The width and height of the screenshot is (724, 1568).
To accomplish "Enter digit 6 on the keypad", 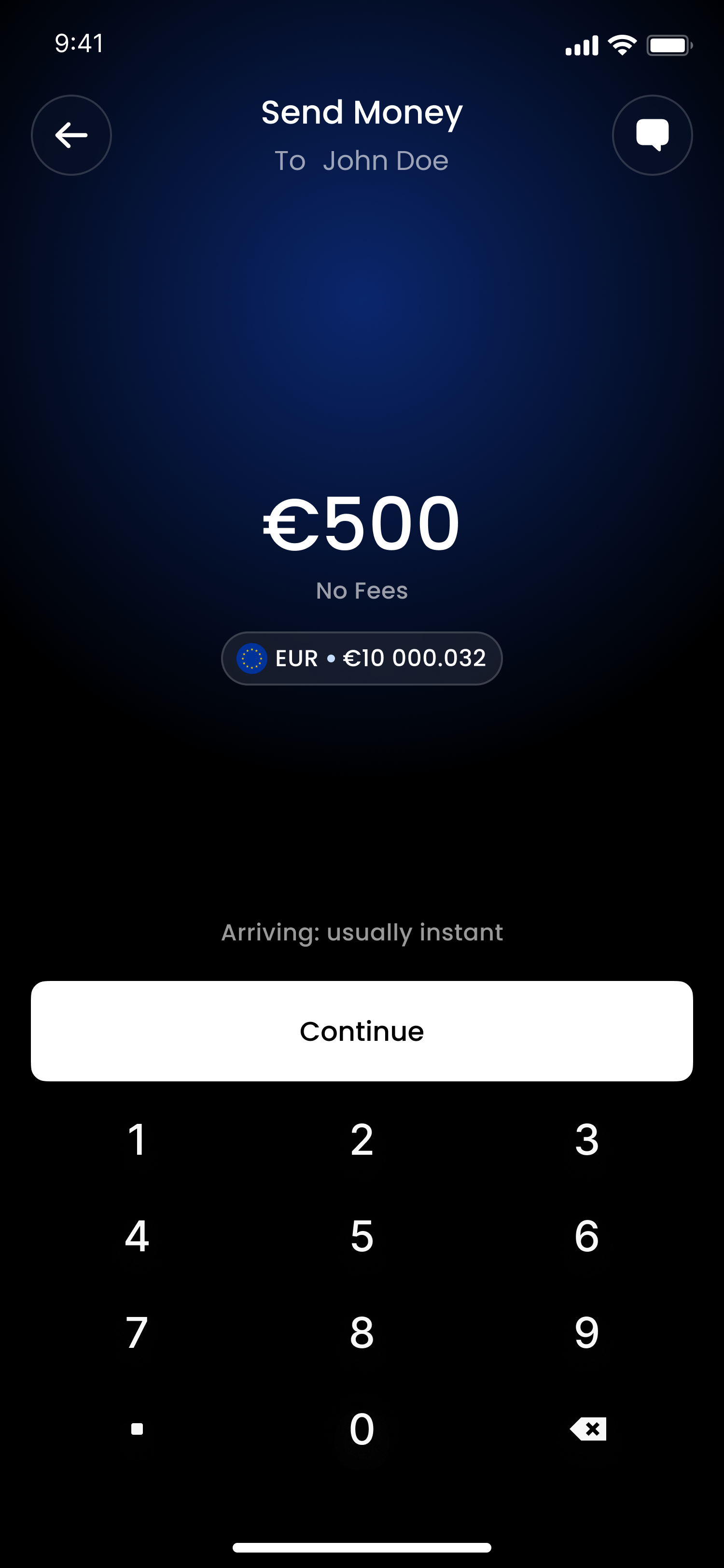I will click(586, 1236).
